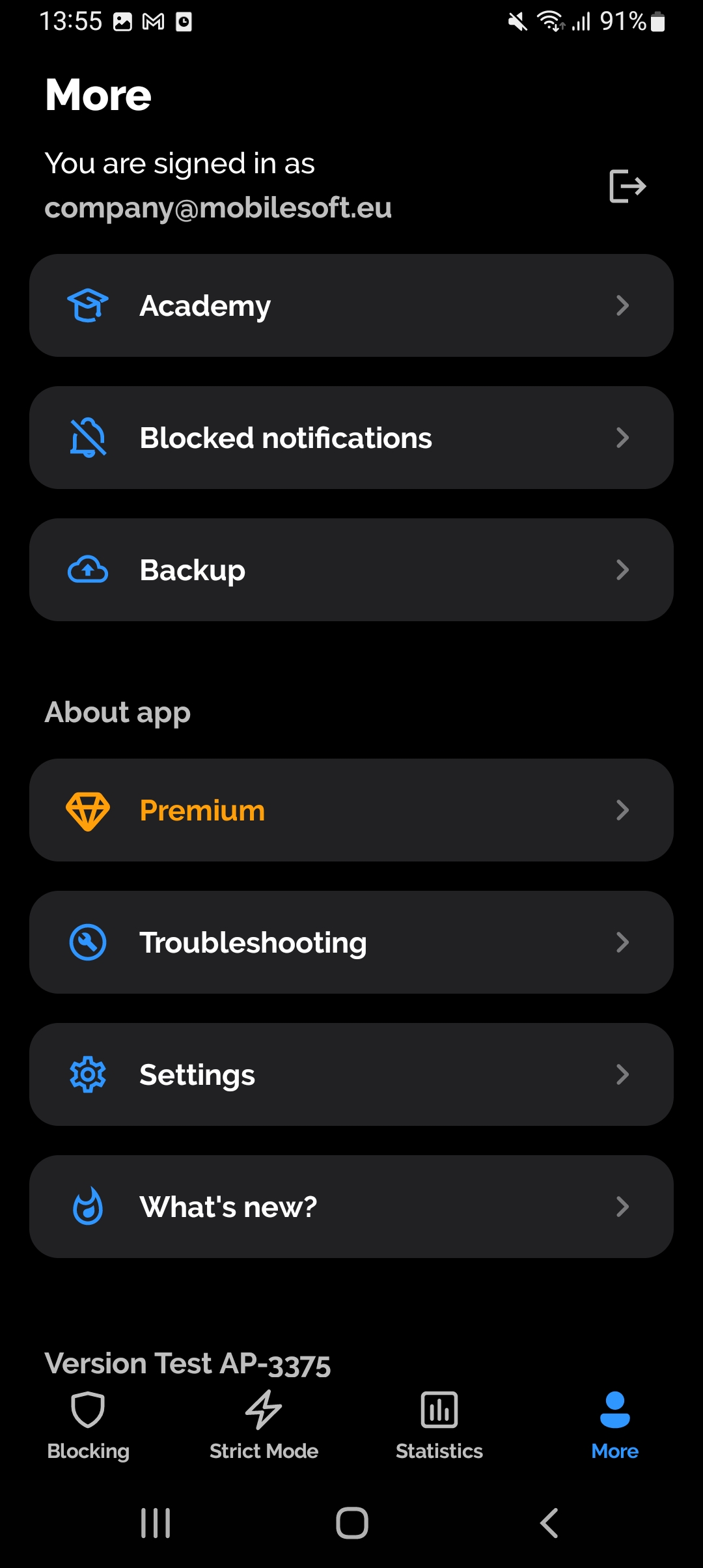Switch to the Strict Mode tab
The height and width of the screenshot is (1568, 703).
pyautogui.click(x=264, y=1426)
